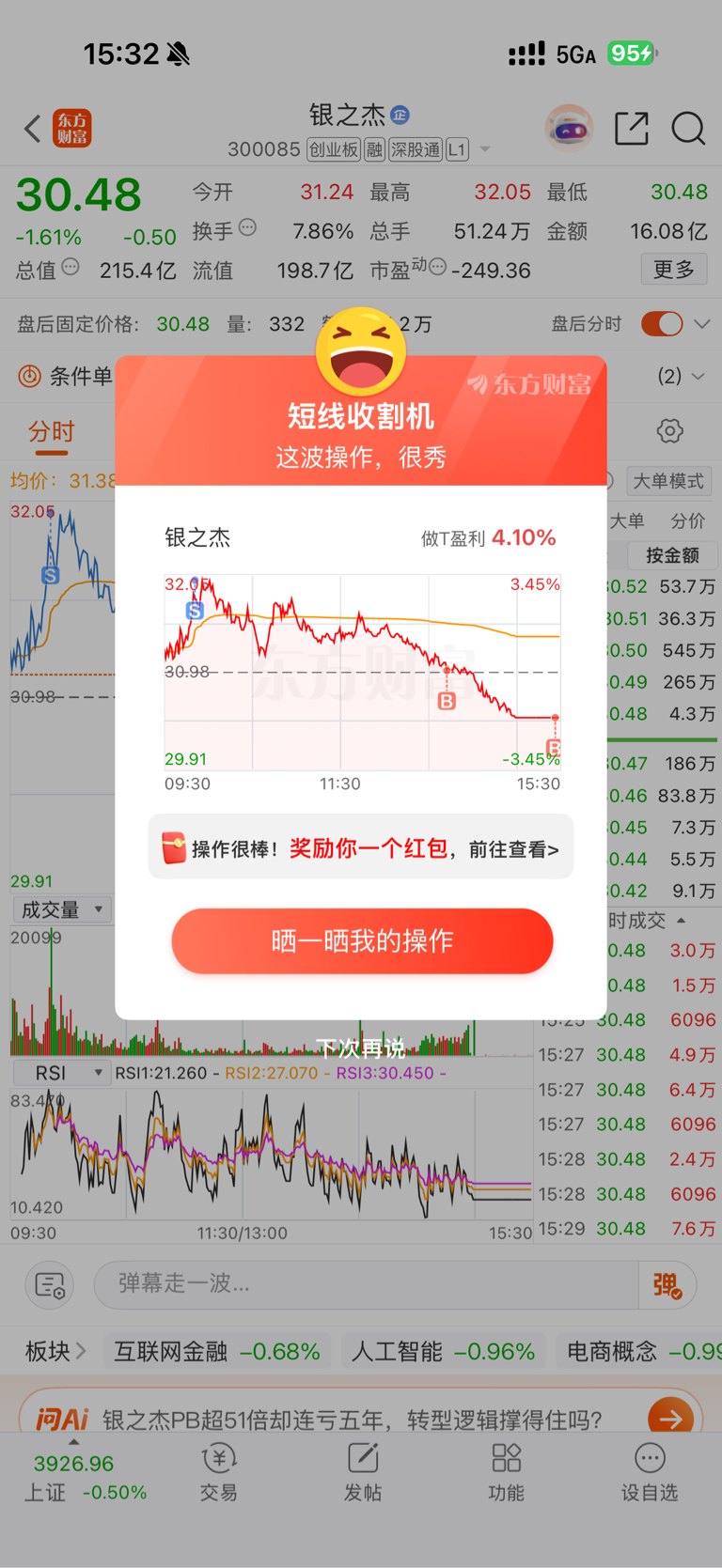This screenshot has width=722, height=1568.
Task: Go back with the top-left arrow
Action: 32,129
